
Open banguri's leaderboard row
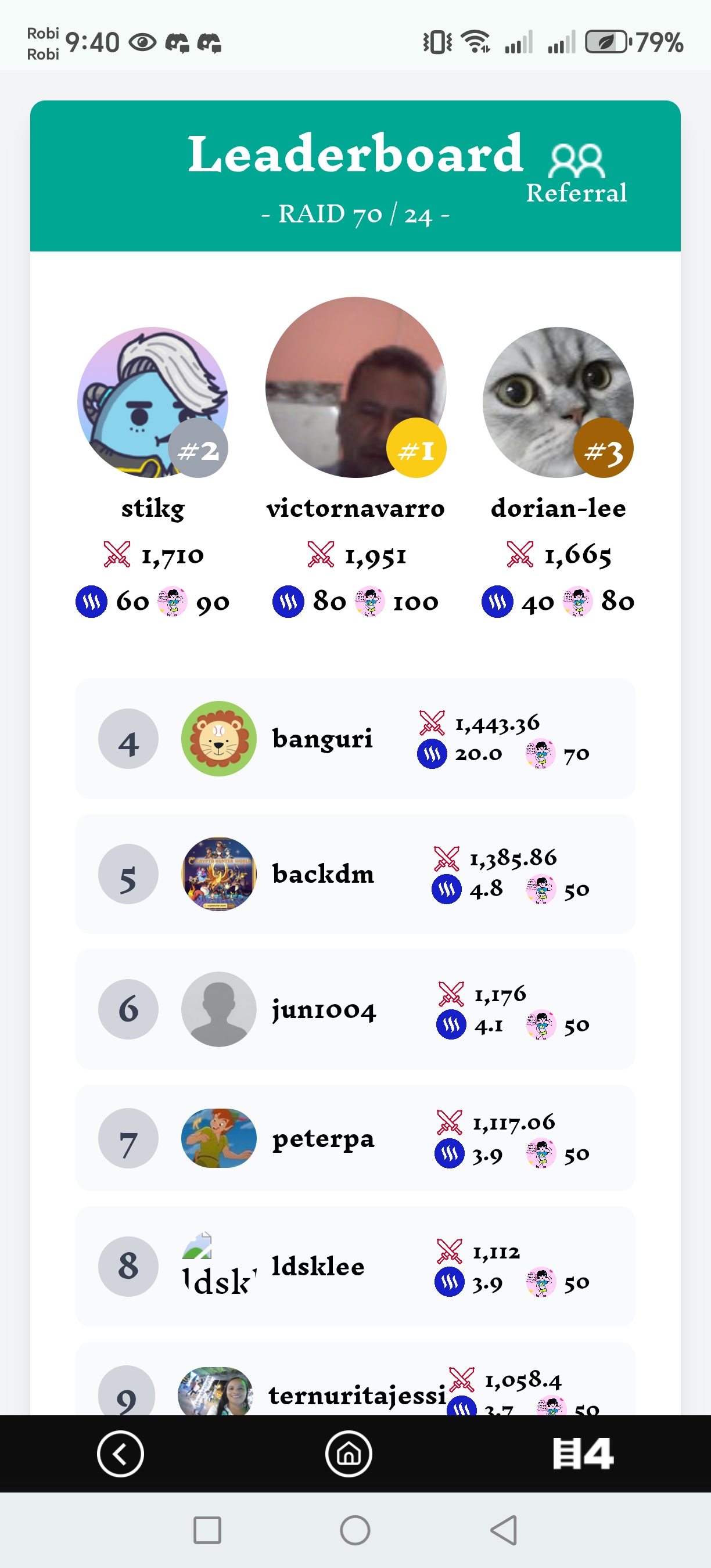point(355,738)
